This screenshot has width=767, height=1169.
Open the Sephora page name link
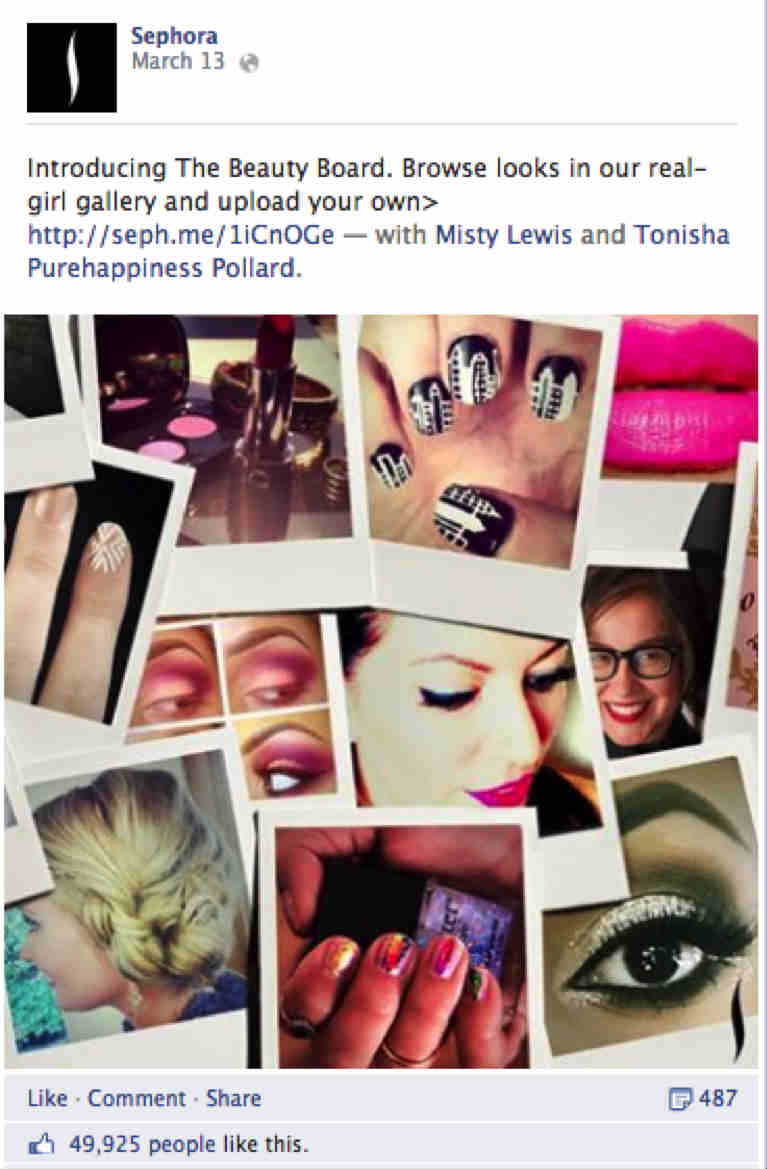(x=174, y=37)
